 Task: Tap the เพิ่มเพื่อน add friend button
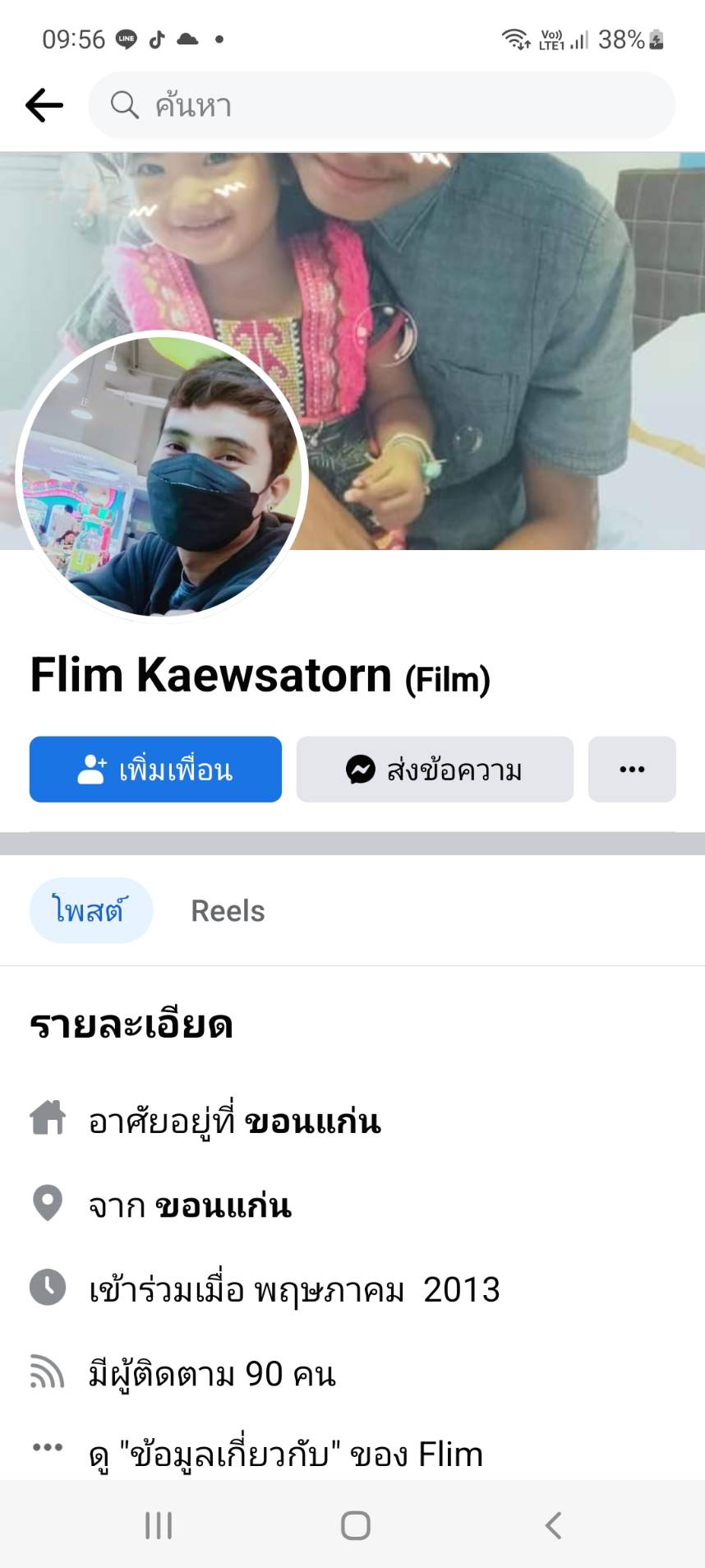point(155,769)
